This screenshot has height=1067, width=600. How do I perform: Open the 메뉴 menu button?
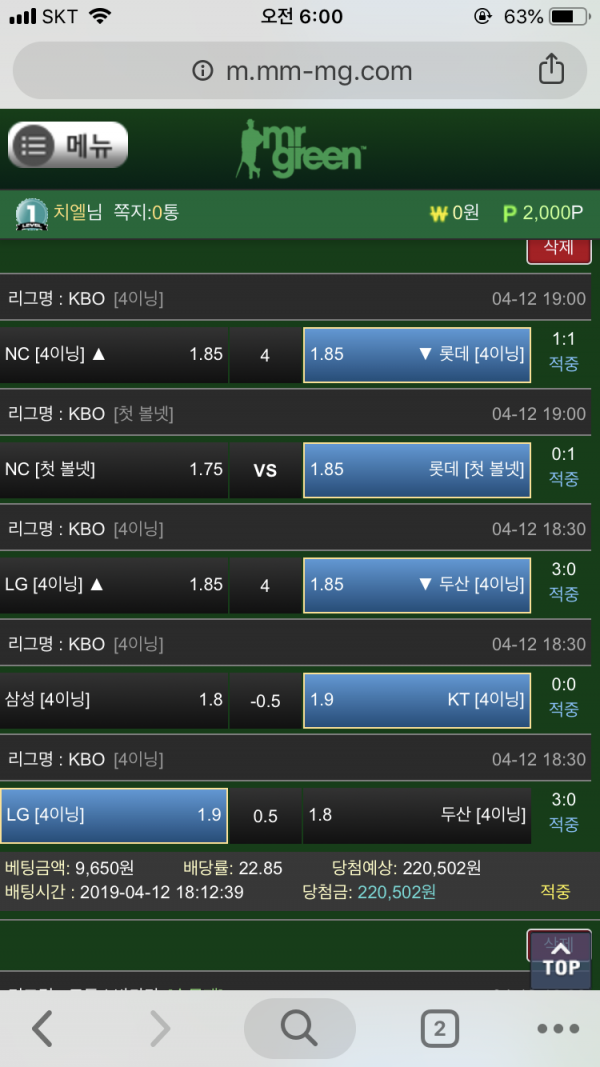click(x=68, y=146)
